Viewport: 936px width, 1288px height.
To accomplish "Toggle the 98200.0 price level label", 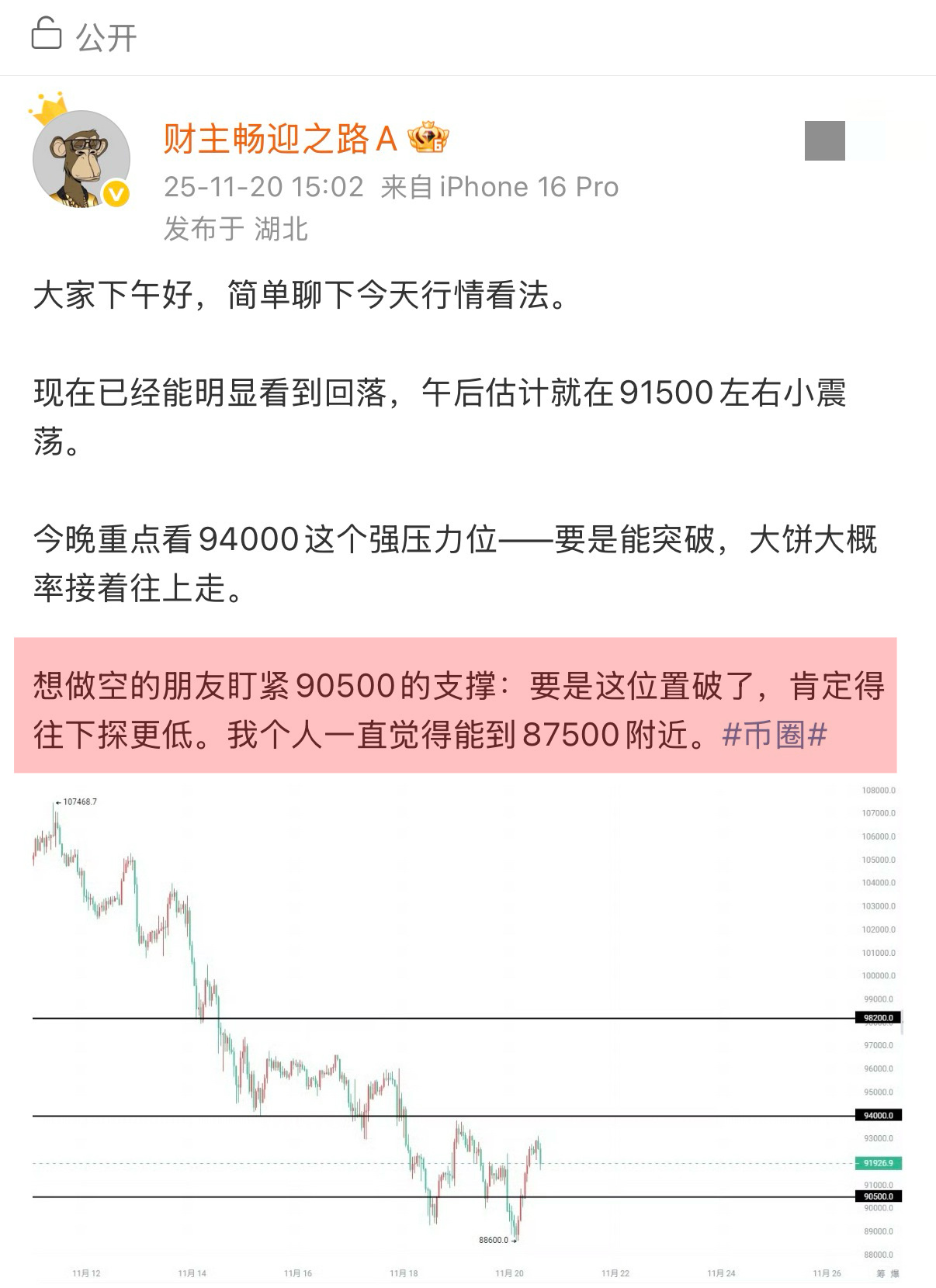I will pyautogui.click(x=878, y=1018).
